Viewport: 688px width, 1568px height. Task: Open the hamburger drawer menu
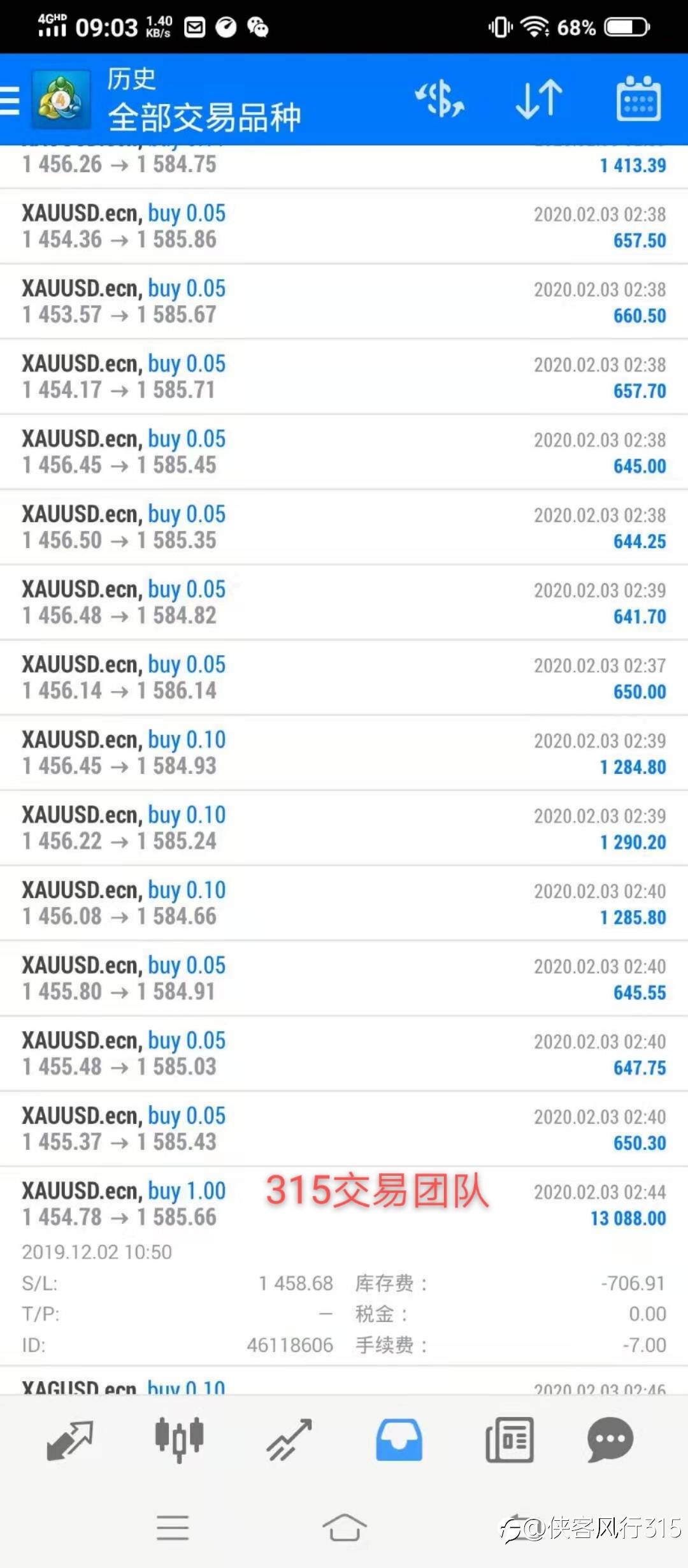pos(10,101)
